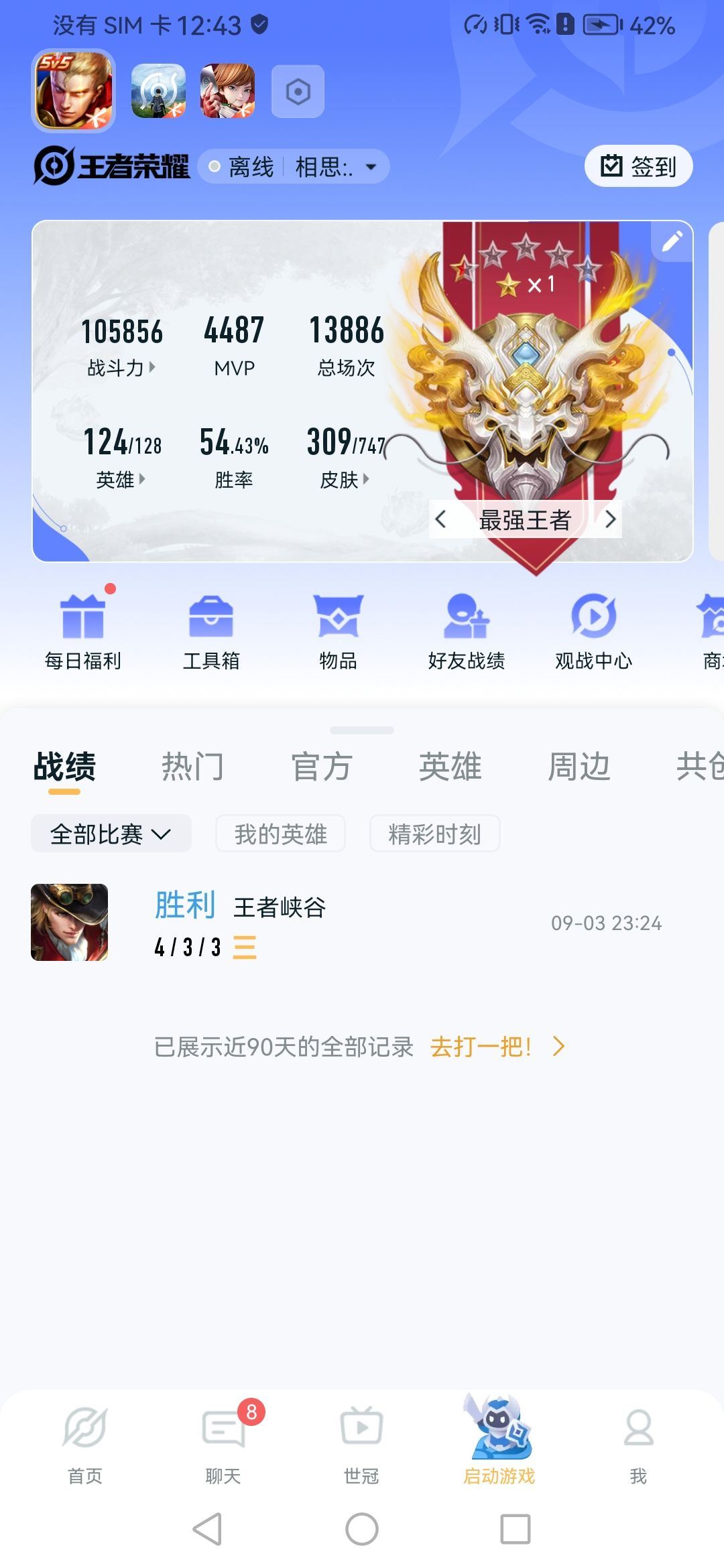This screenshot has height=1568, width=724.
Task: Expand the 全部比赛 match filter
Action: pyautogui.click(x=111, y=834)
